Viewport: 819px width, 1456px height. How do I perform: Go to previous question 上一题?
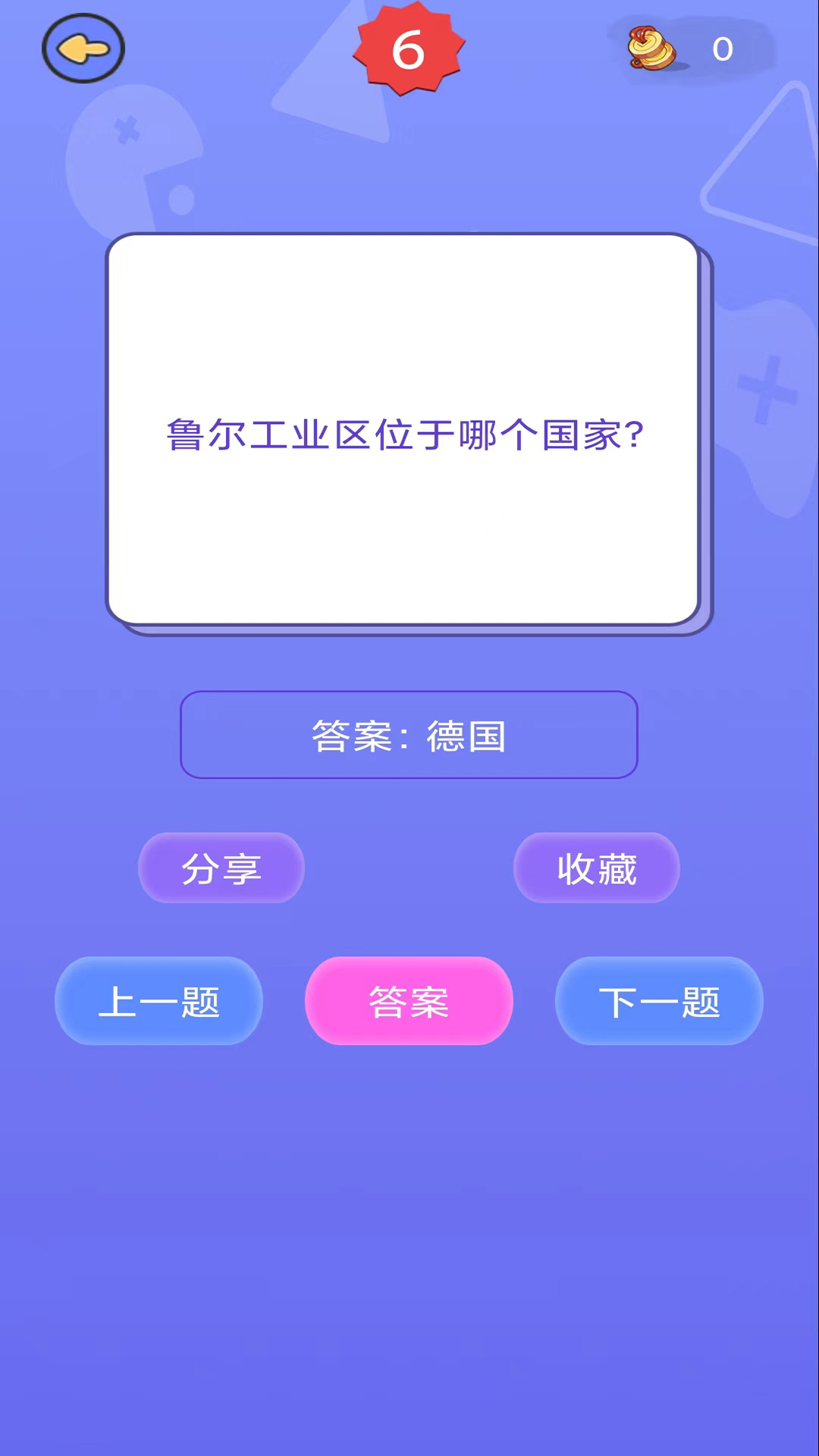(159, 1001)
